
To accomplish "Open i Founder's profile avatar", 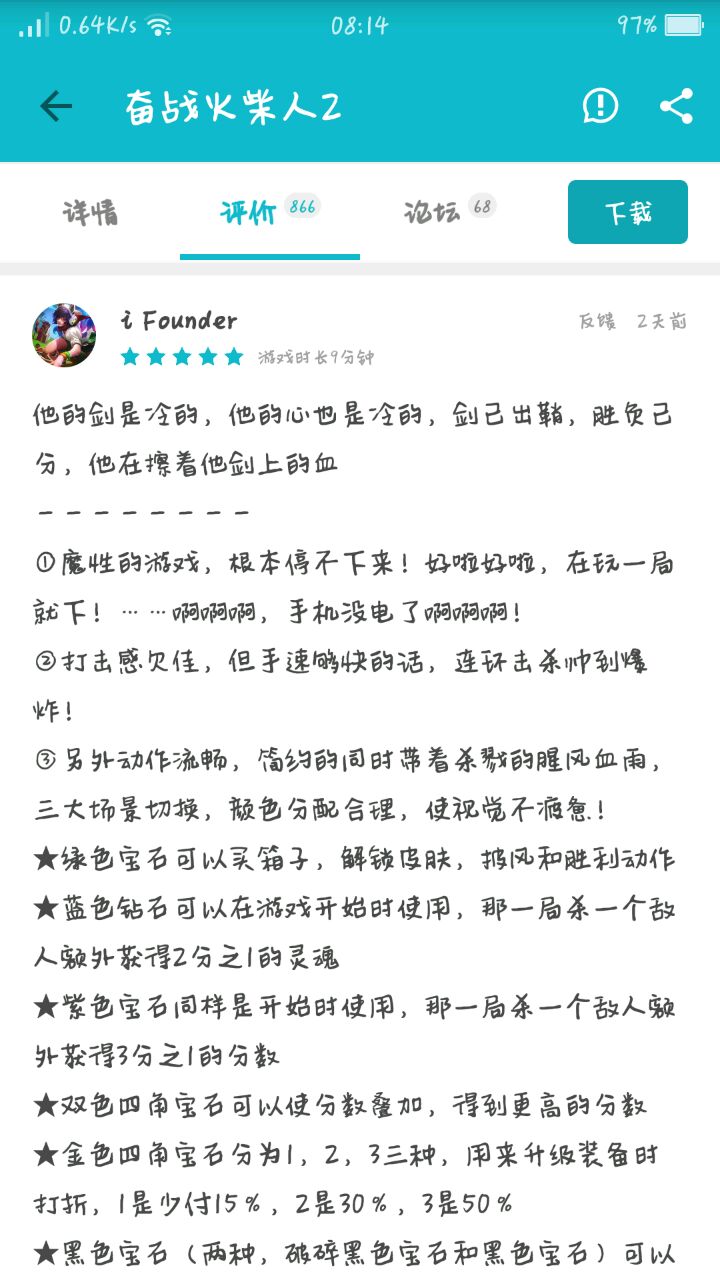I will [x=65, y=335].
